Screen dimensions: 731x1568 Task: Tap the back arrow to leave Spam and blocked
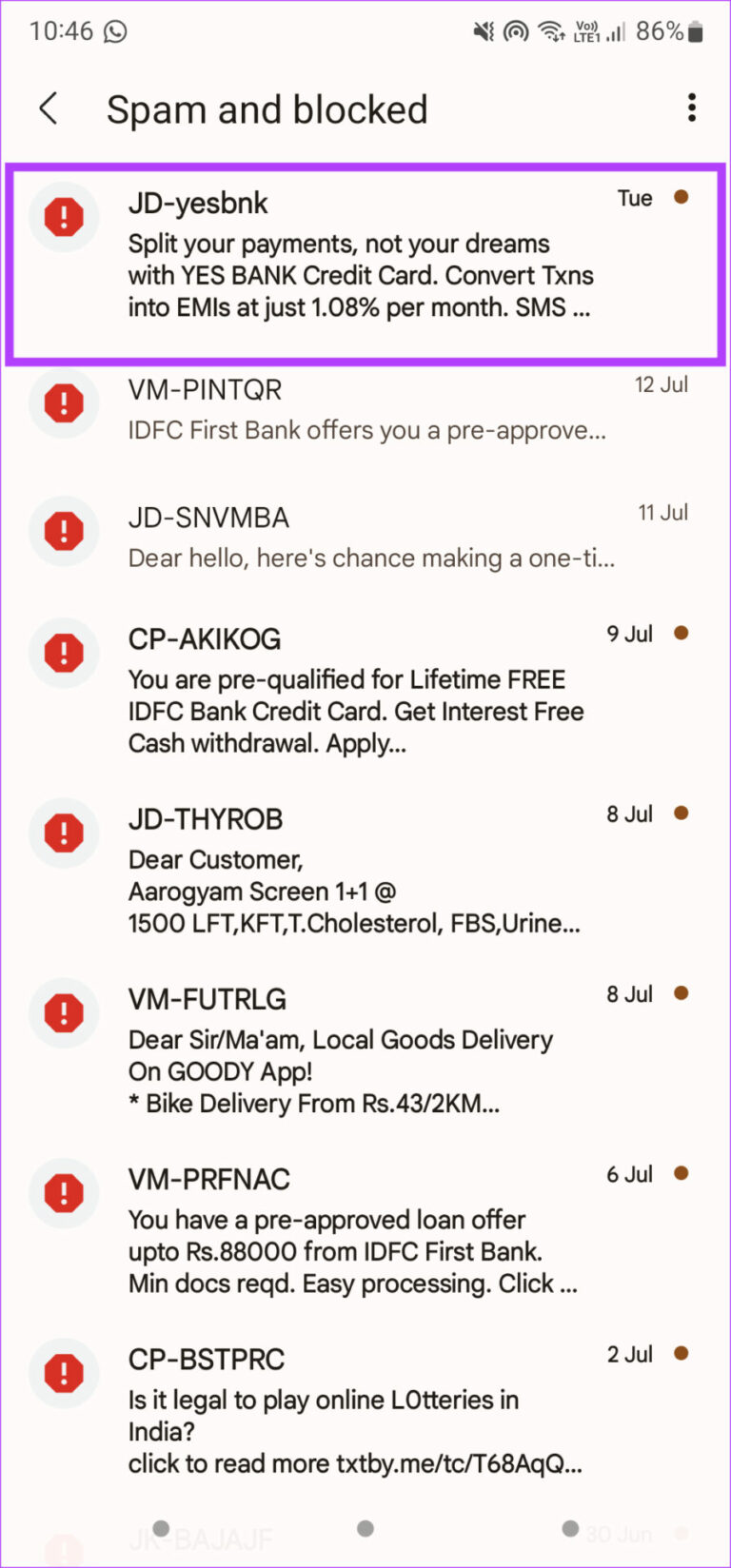click(x=48, y=108)
